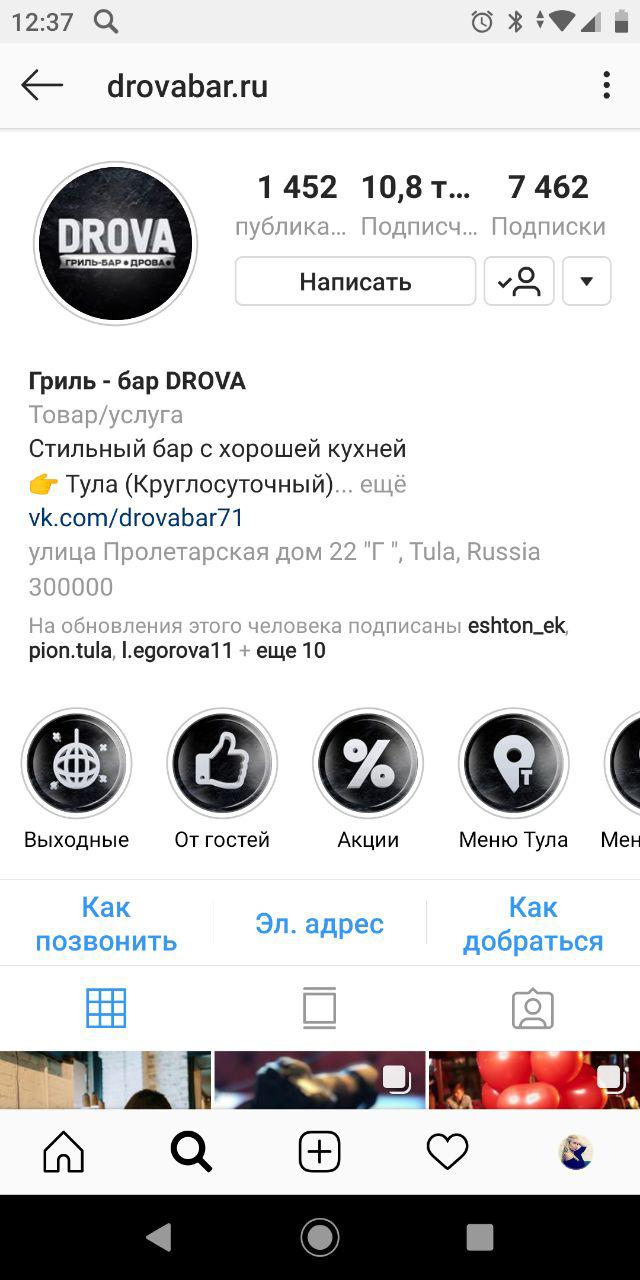The image size is (640, 1280).
Task: Switch to the grid posts view
Action: tap(106, 1008)
